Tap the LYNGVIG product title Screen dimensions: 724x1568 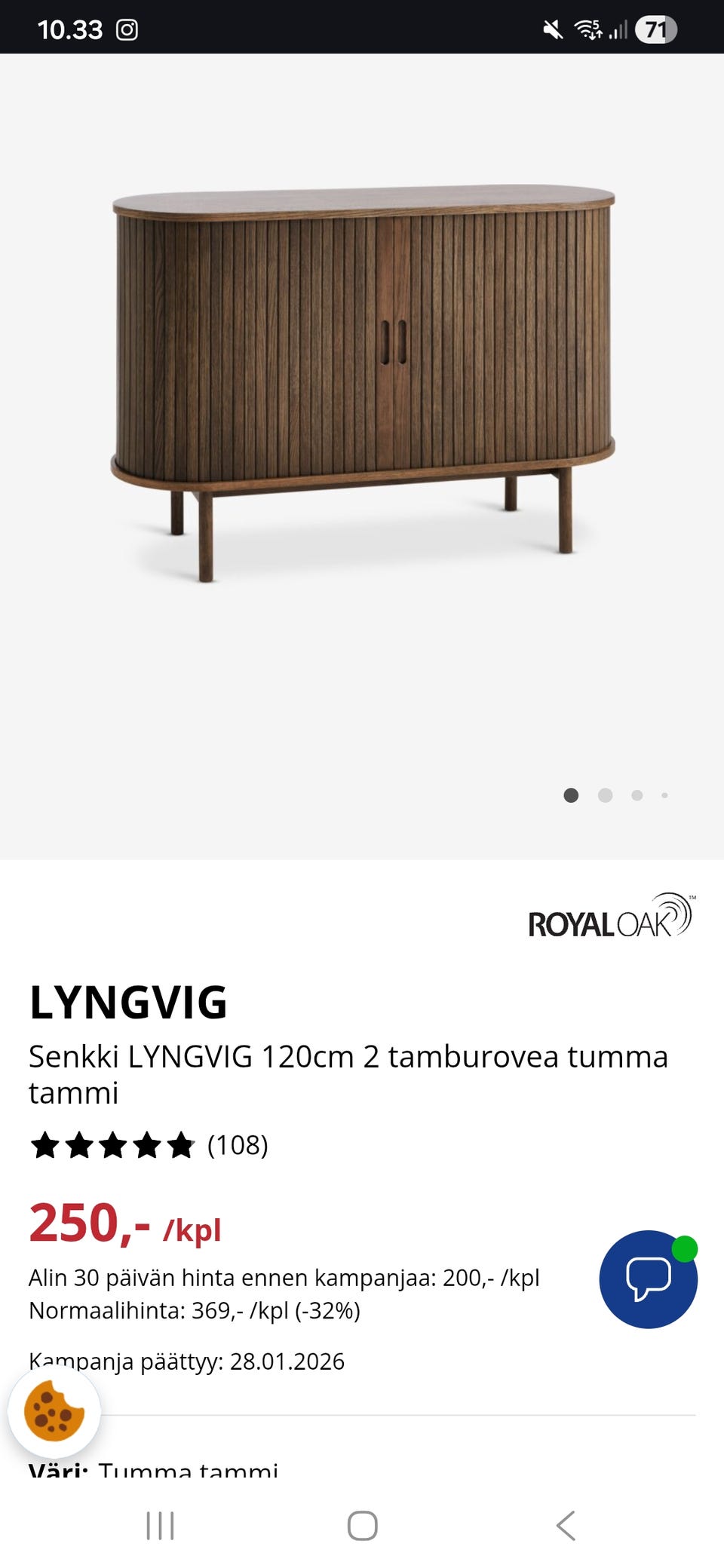click(128, 1003)
